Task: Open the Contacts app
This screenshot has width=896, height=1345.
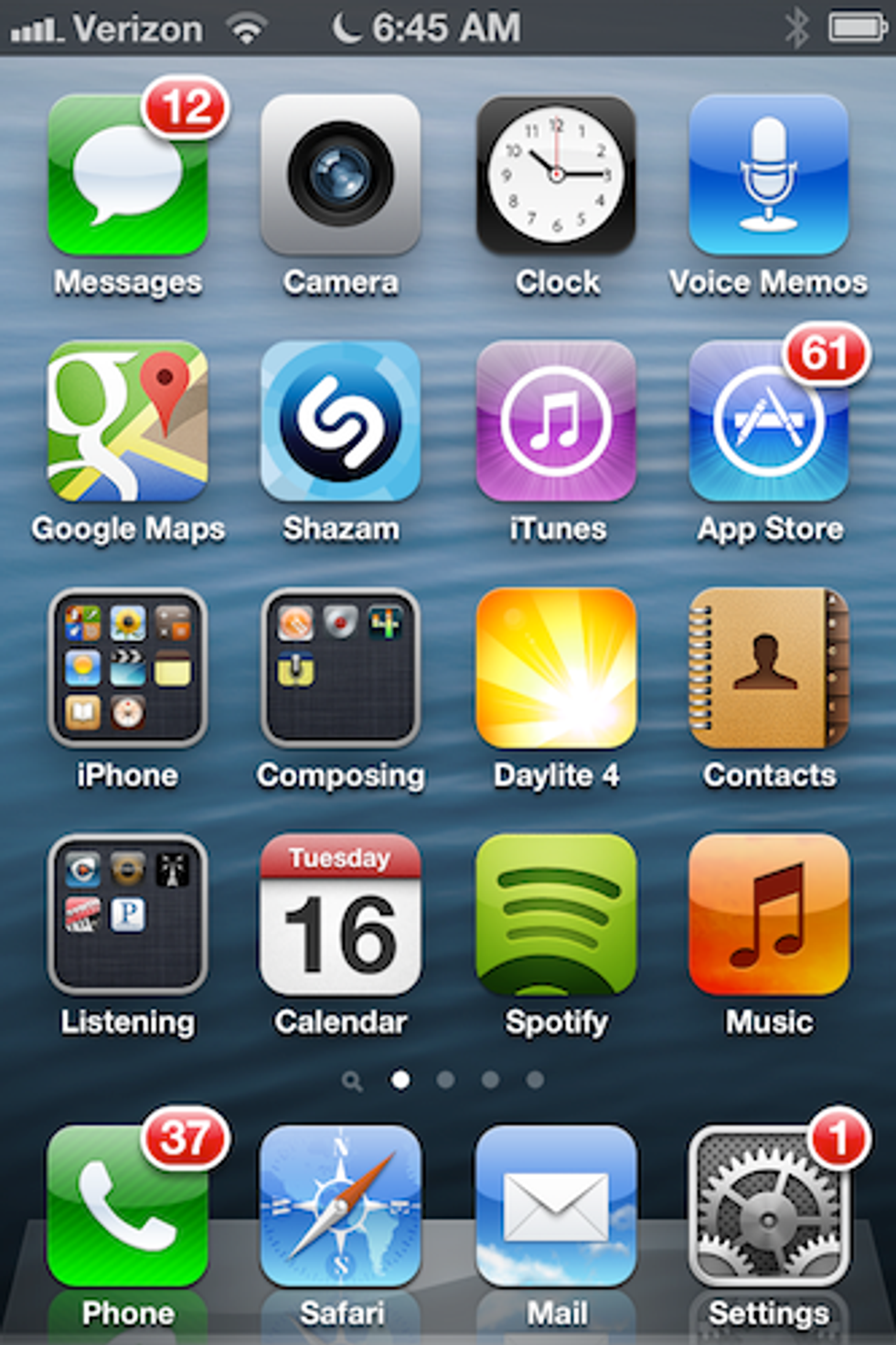Action: pos(768,668)
